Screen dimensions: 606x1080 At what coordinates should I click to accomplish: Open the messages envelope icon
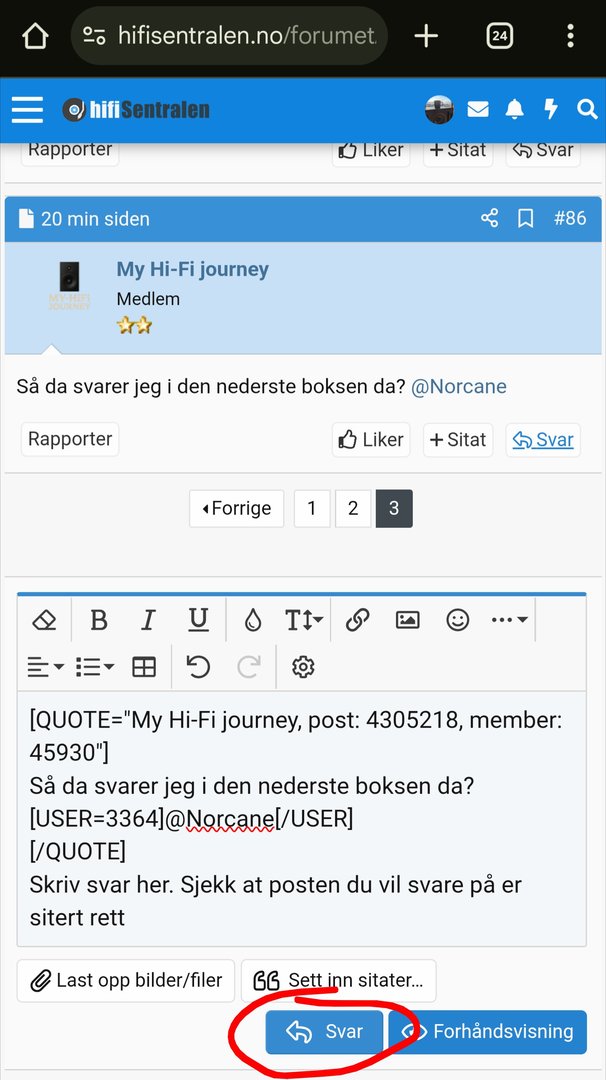[478, 110]
